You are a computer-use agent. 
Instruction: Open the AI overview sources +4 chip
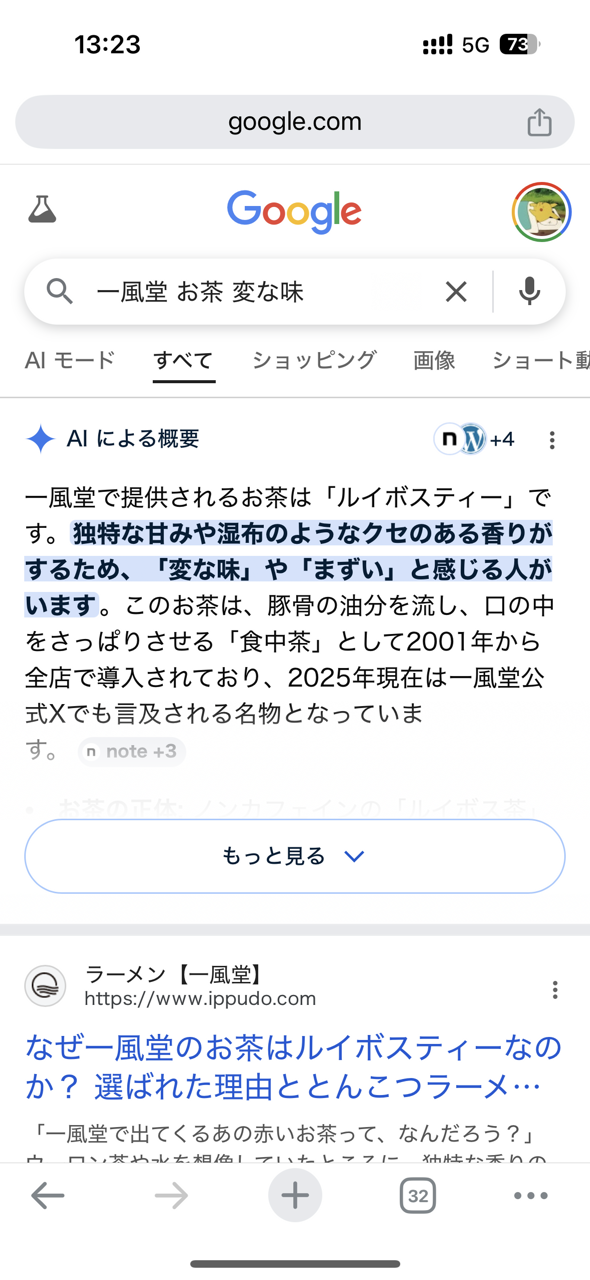tap(475, 439)
